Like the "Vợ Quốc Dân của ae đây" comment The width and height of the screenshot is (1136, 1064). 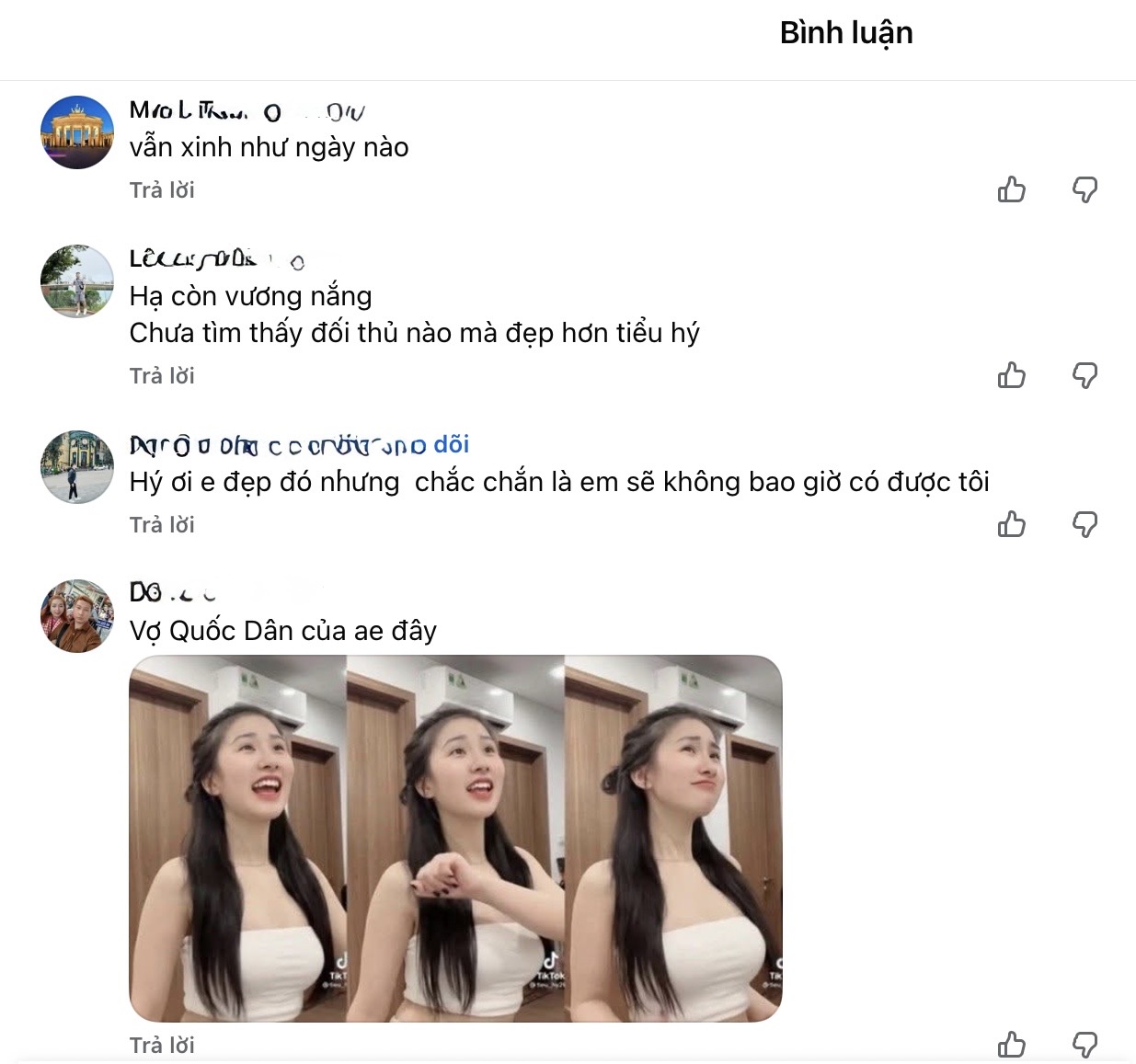click(1011, 1045)
